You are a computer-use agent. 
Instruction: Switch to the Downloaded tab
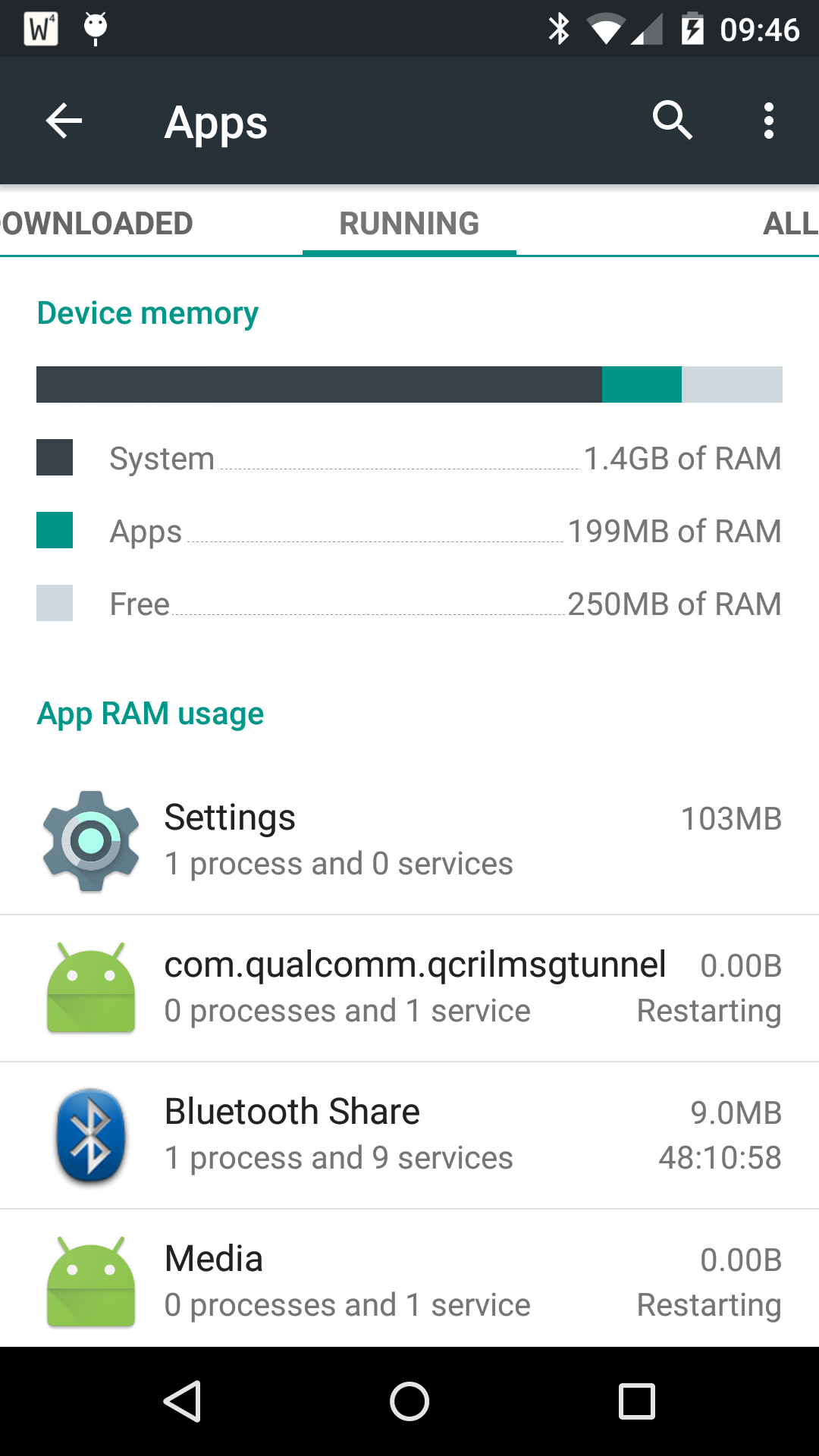click(97, 224)
